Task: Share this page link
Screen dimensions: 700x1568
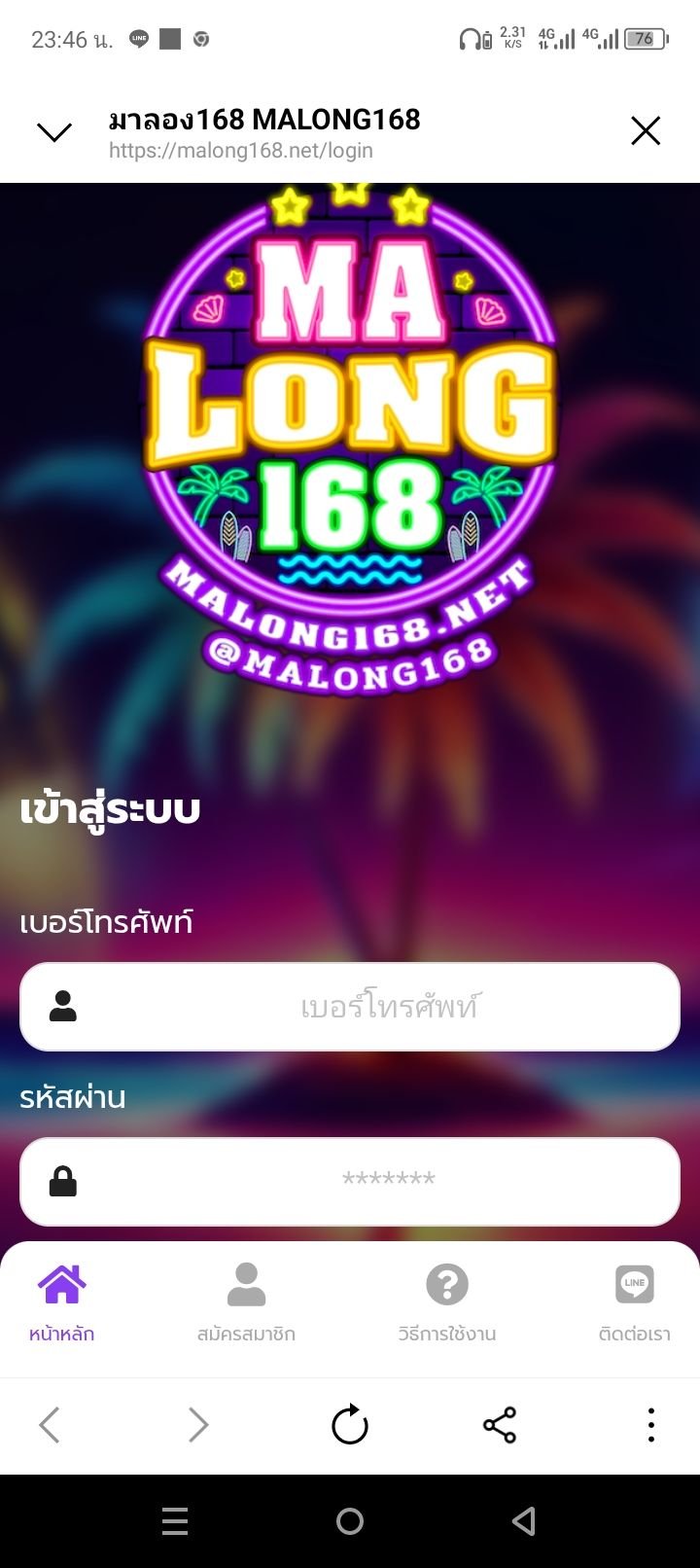Action: [x=500, y=1426]
